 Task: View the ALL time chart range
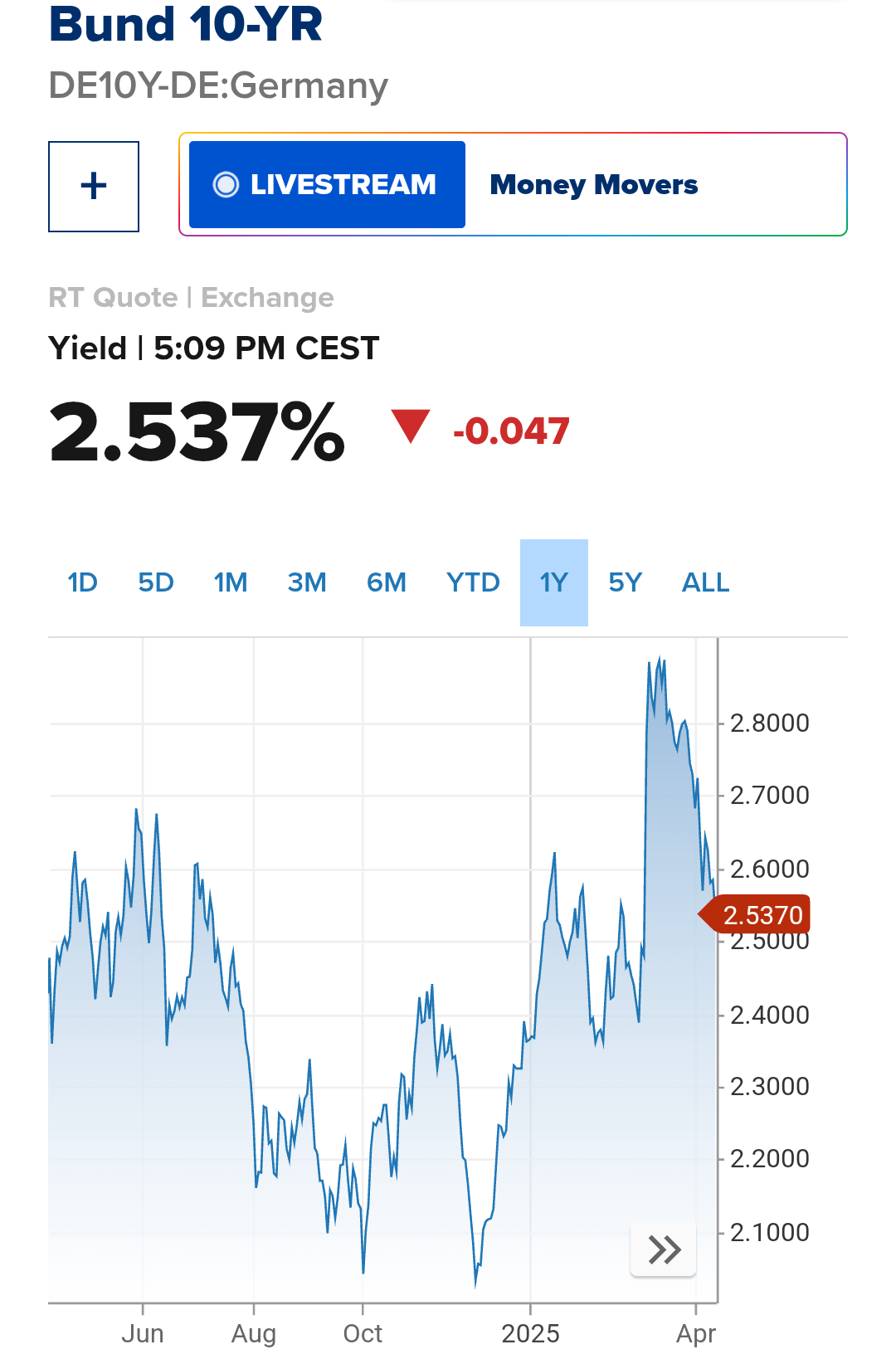click(x=705, y=582)
